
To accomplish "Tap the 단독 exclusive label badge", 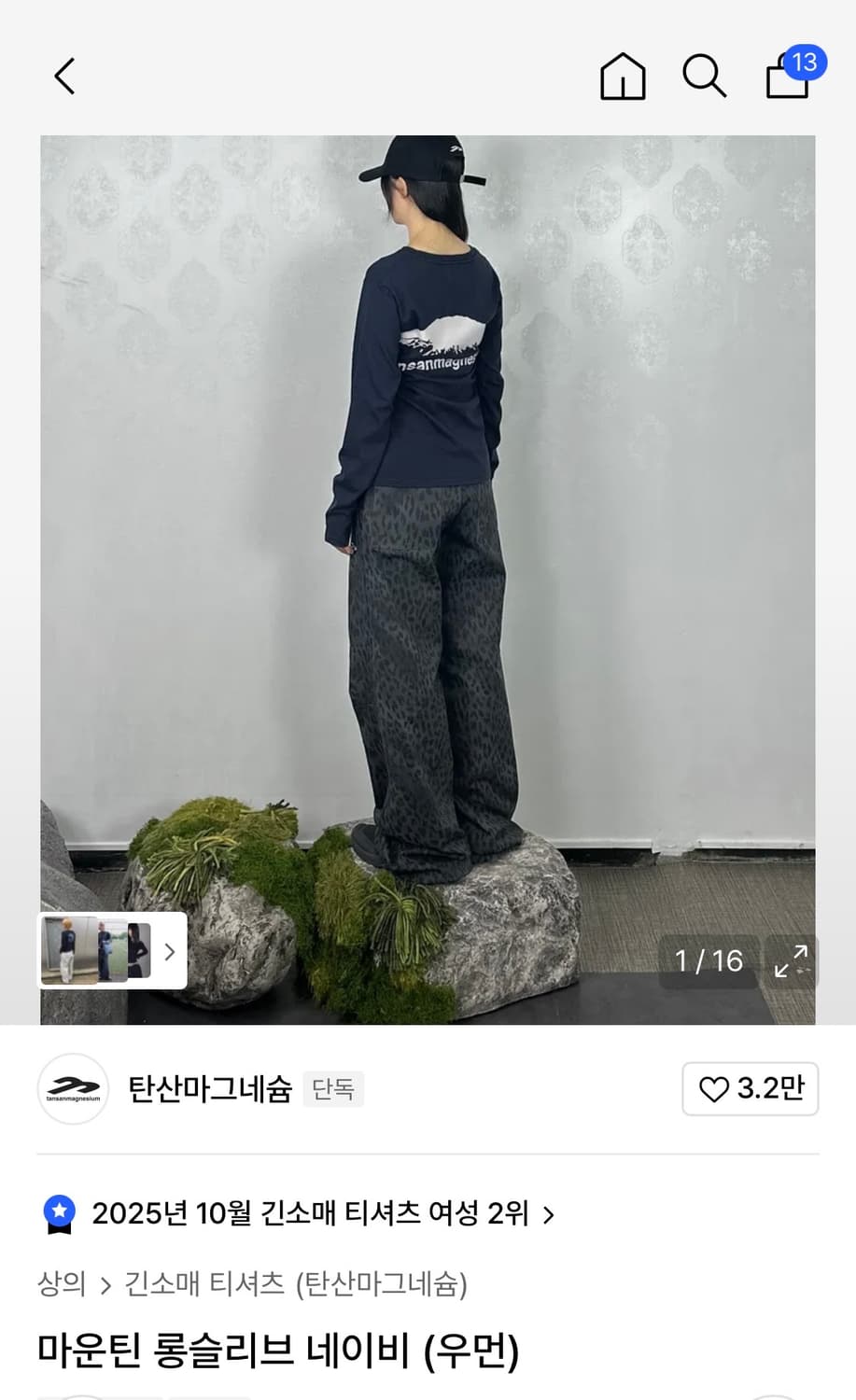I will click(x=333, y=1089).
